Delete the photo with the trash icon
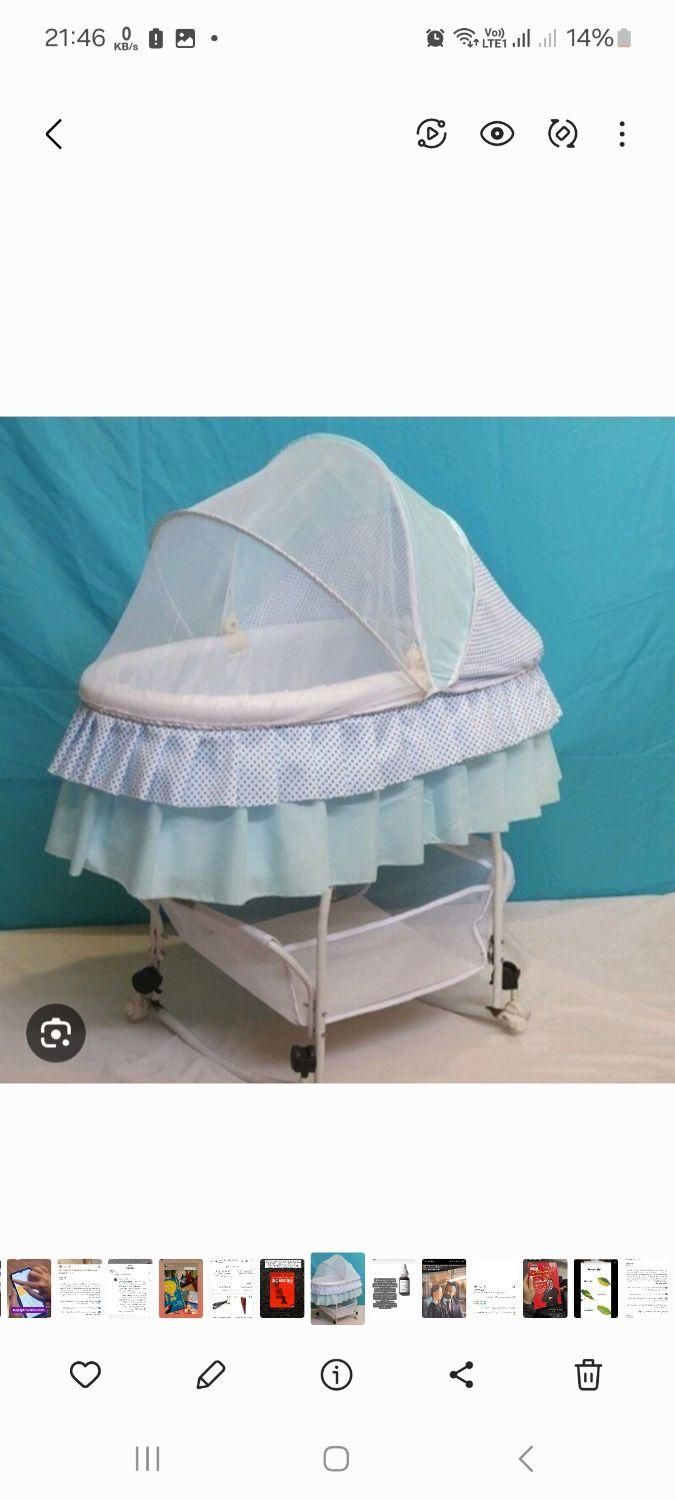Screen dimensions: 675x1500 click(588, 1375)
